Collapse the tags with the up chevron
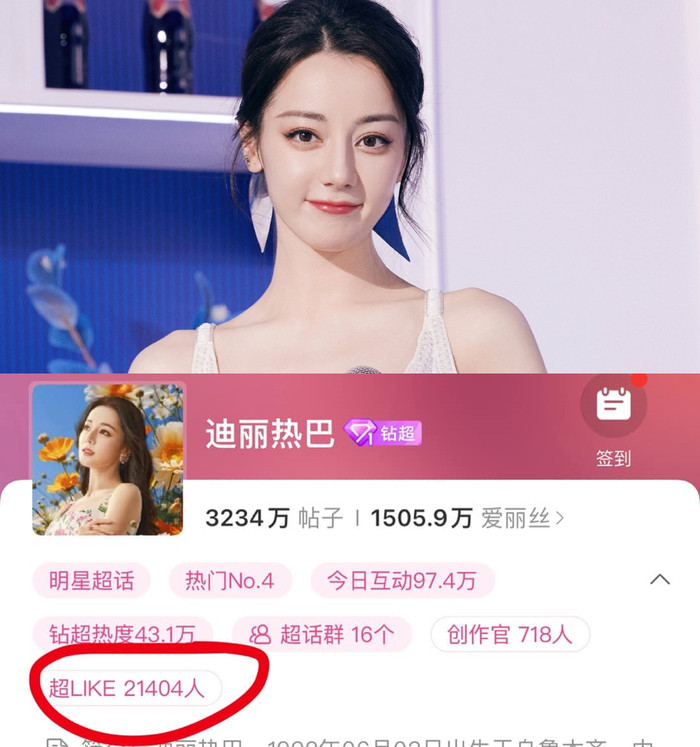 pos(659,580)
